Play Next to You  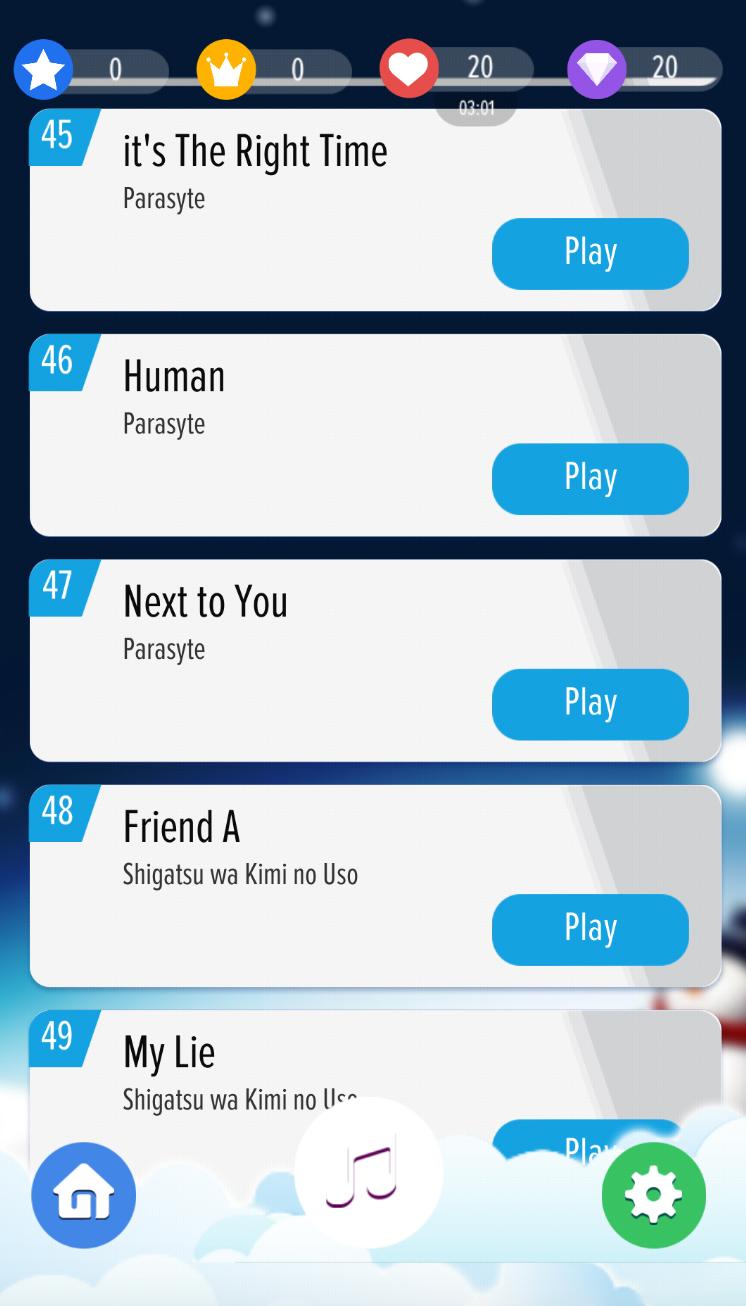coord(590,704)
